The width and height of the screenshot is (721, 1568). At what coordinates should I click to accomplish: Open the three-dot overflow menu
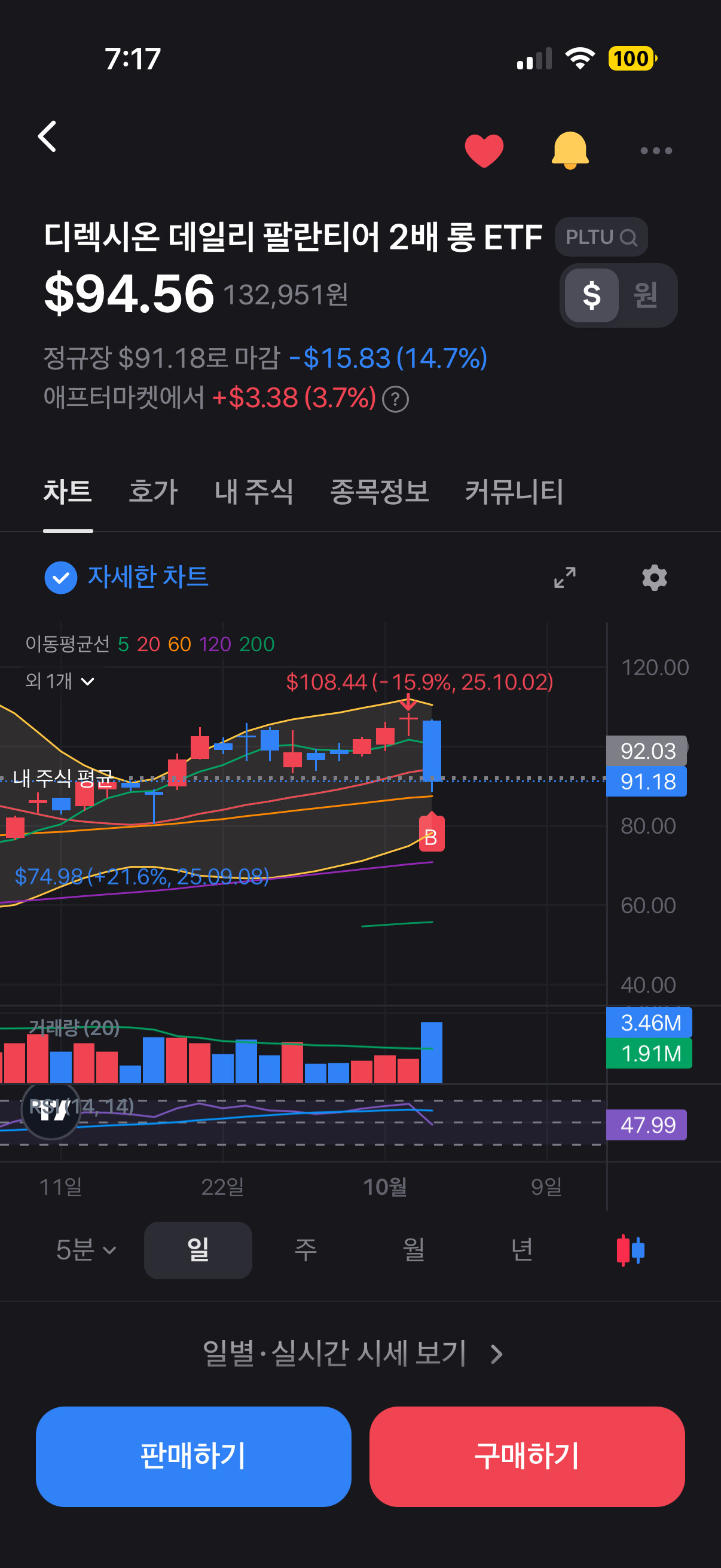[x=656, y=150]
